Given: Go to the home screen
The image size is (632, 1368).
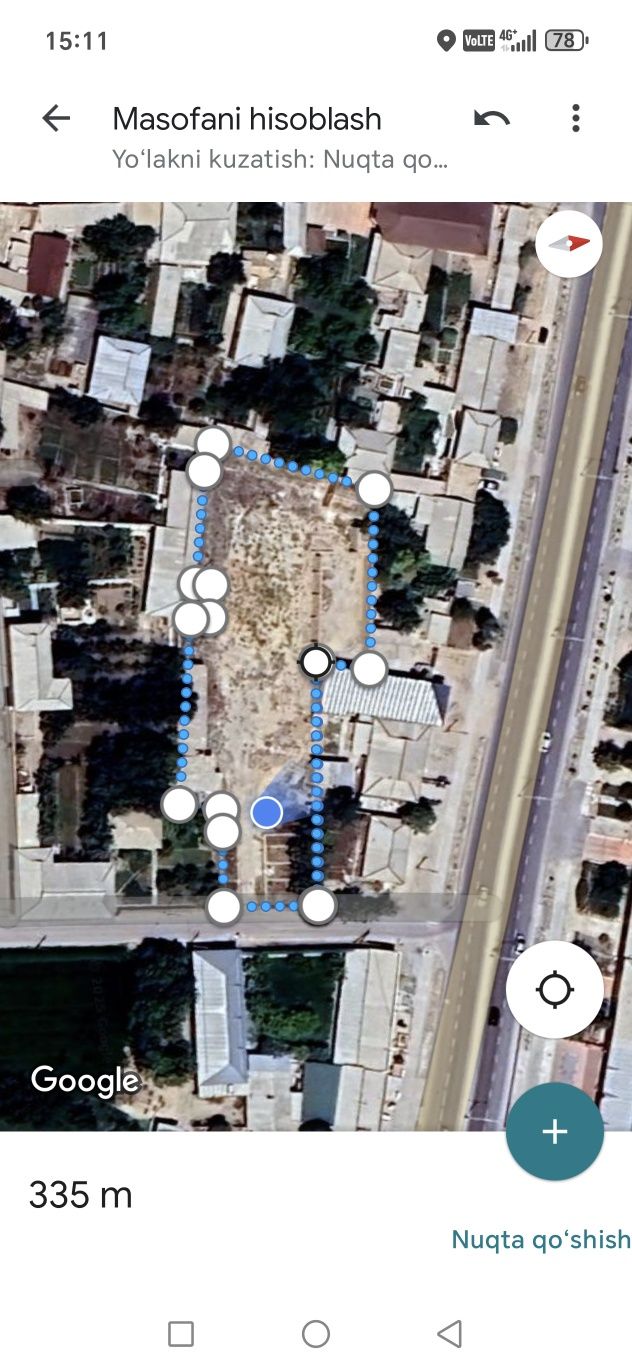Looking at the screenshot, I should tap(316, 1333).
